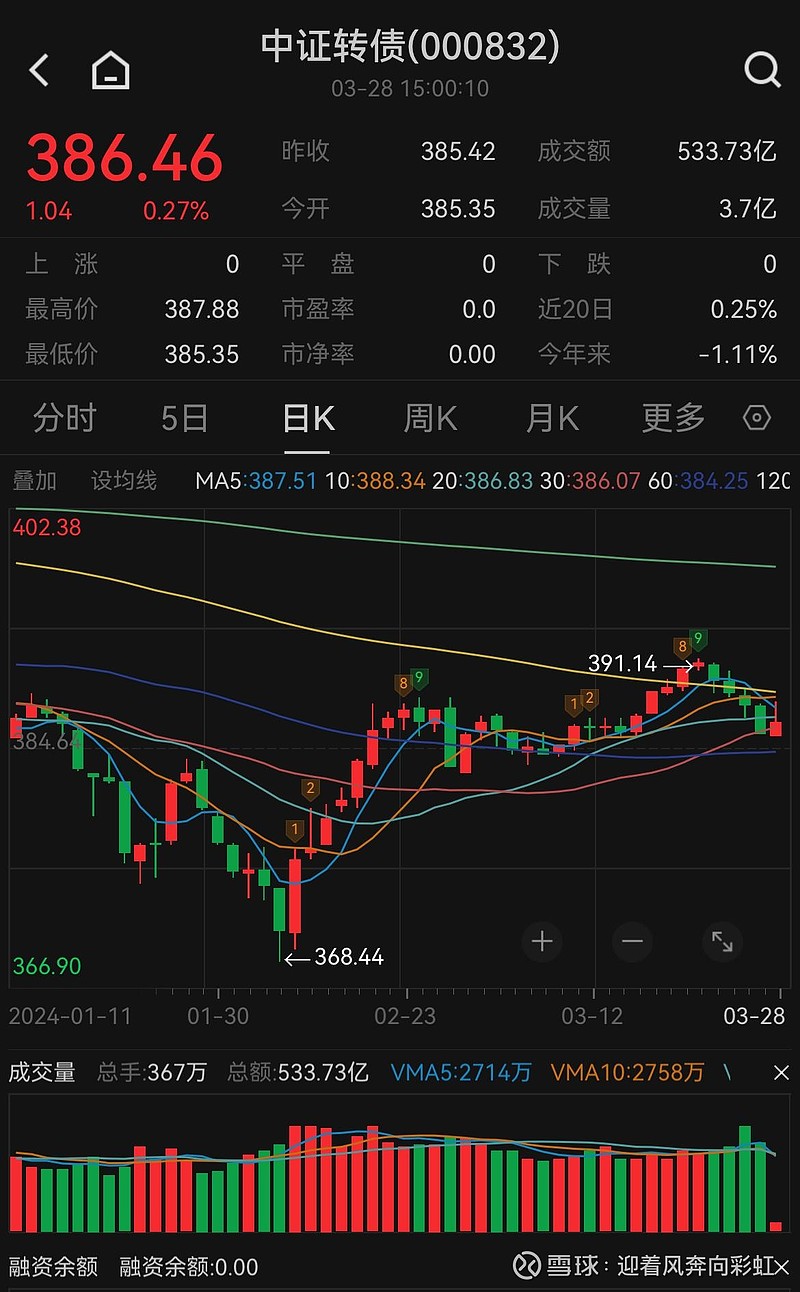This screenshot has height=1292, width=800.
Task: Expand the 周K weekly chart option
Action: (x=429, y=419)
